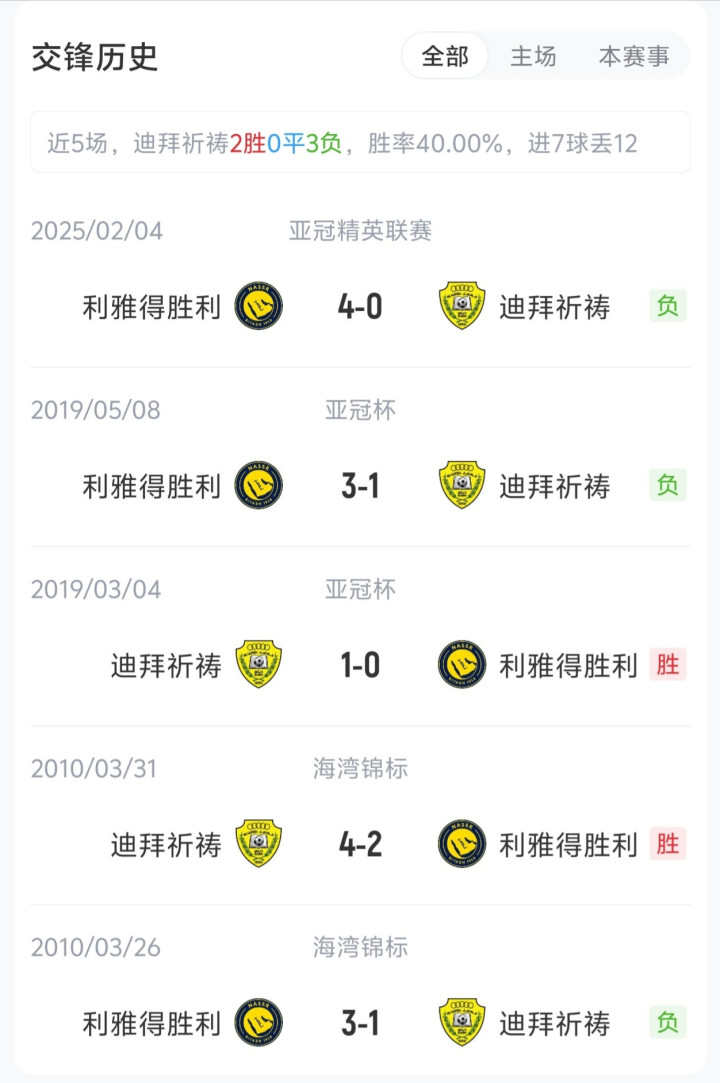The height and width of the screenshot is (1083, 720).
Task: Switch to the 主场 filter tab
Action: pyautogui.click(x=533, y=56)
